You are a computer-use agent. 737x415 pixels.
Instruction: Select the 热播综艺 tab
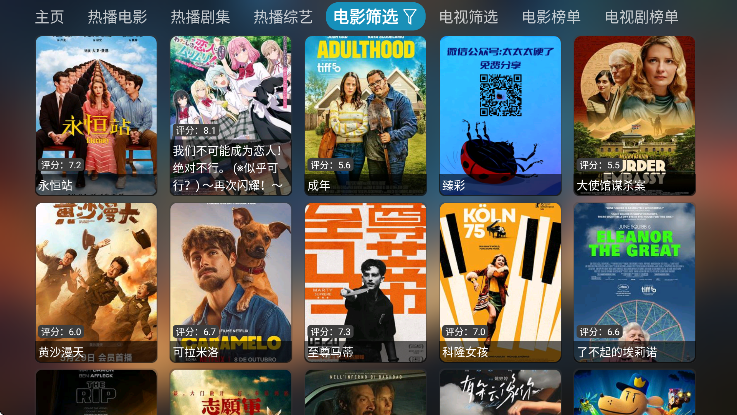point(283,17)
